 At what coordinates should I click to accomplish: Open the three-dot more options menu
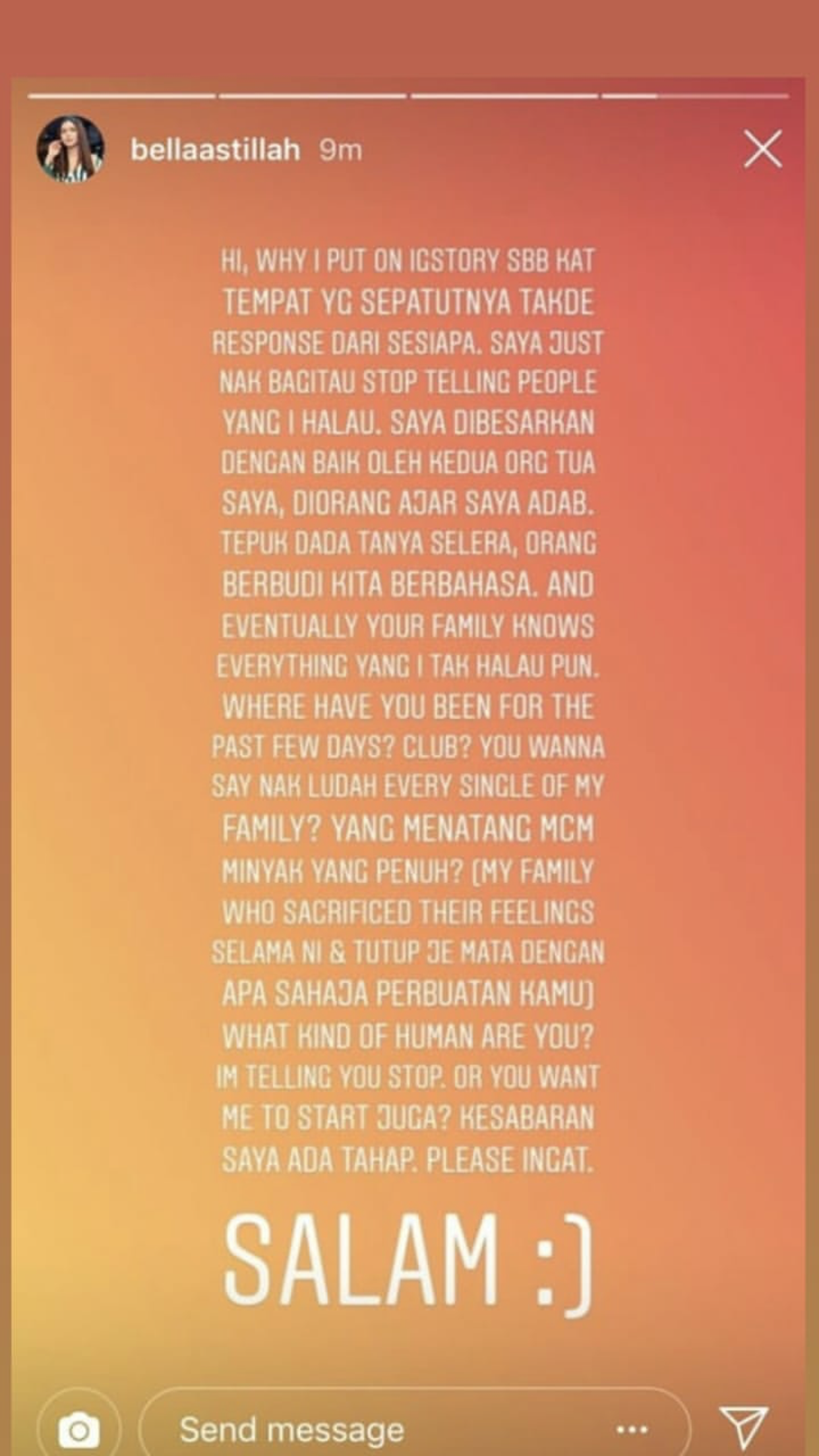point(631,1430)
